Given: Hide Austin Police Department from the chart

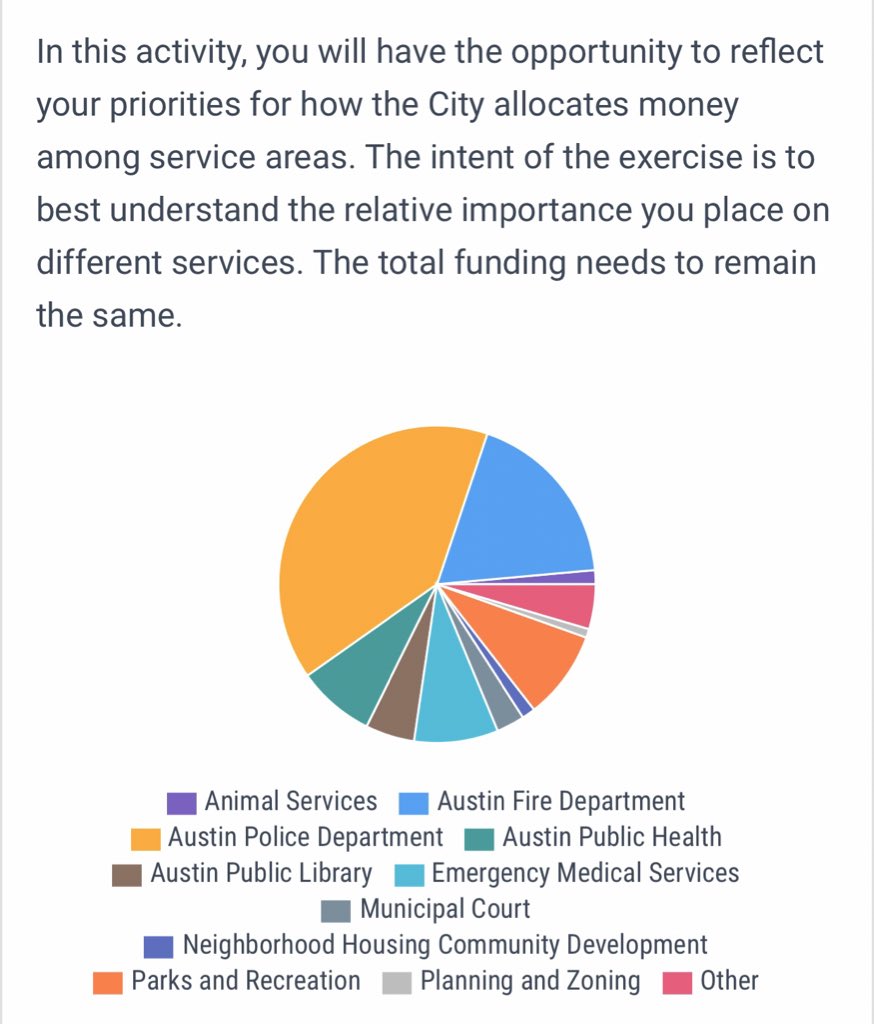Looking at the screenshot, I should [287, 837].
